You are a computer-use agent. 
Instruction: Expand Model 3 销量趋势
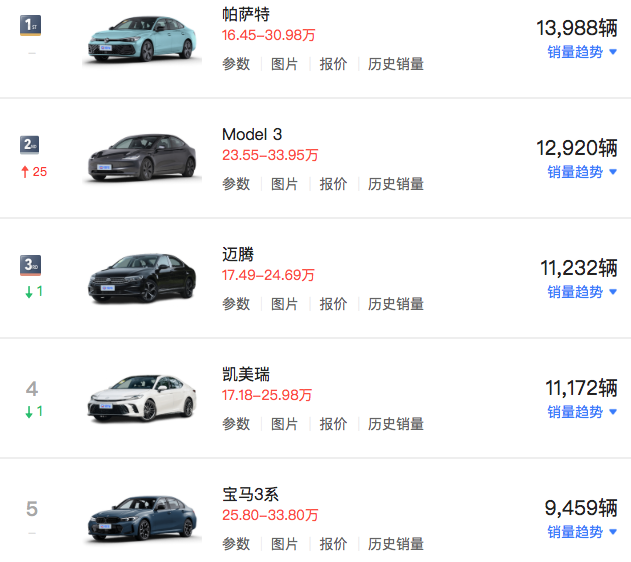[582, 172]
